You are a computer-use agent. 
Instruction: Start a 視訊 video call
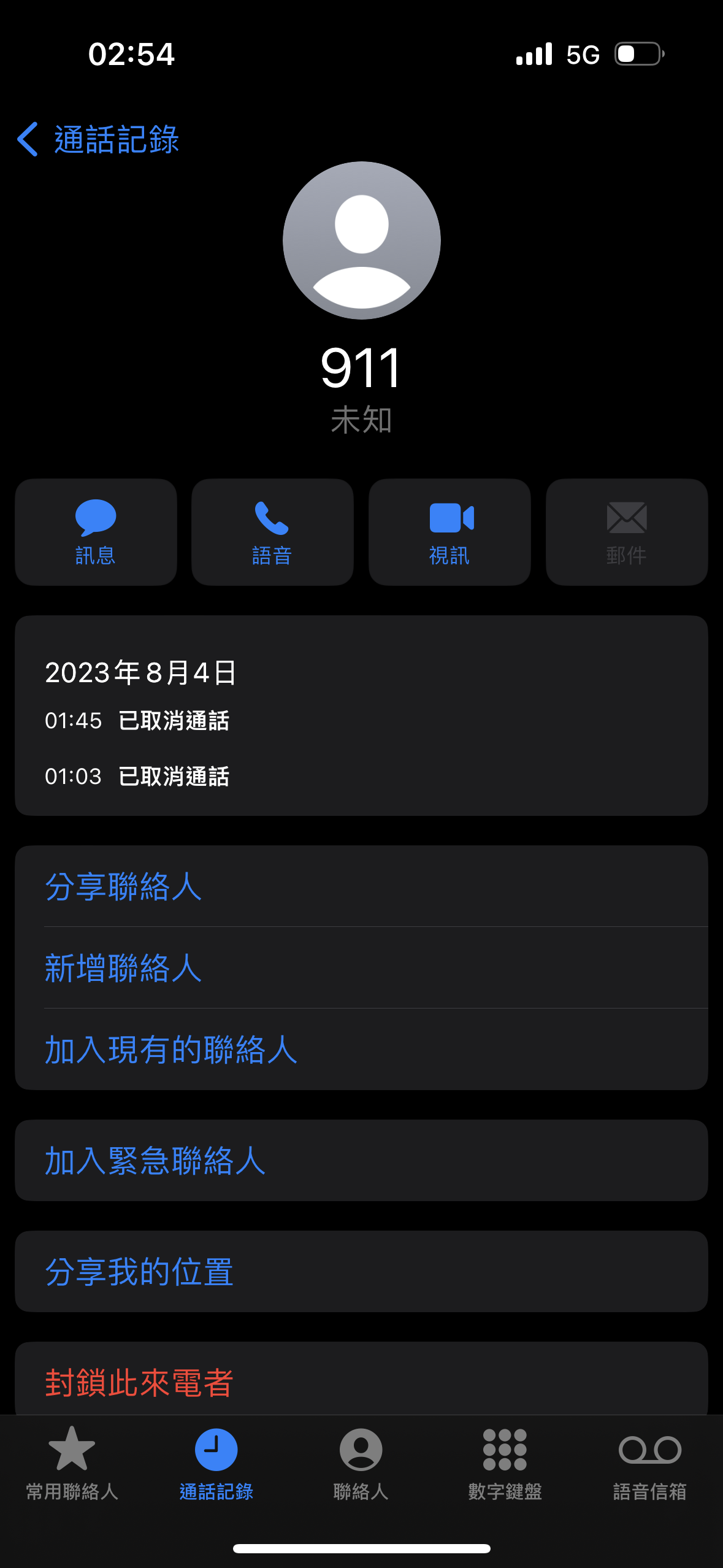(449, 532)
